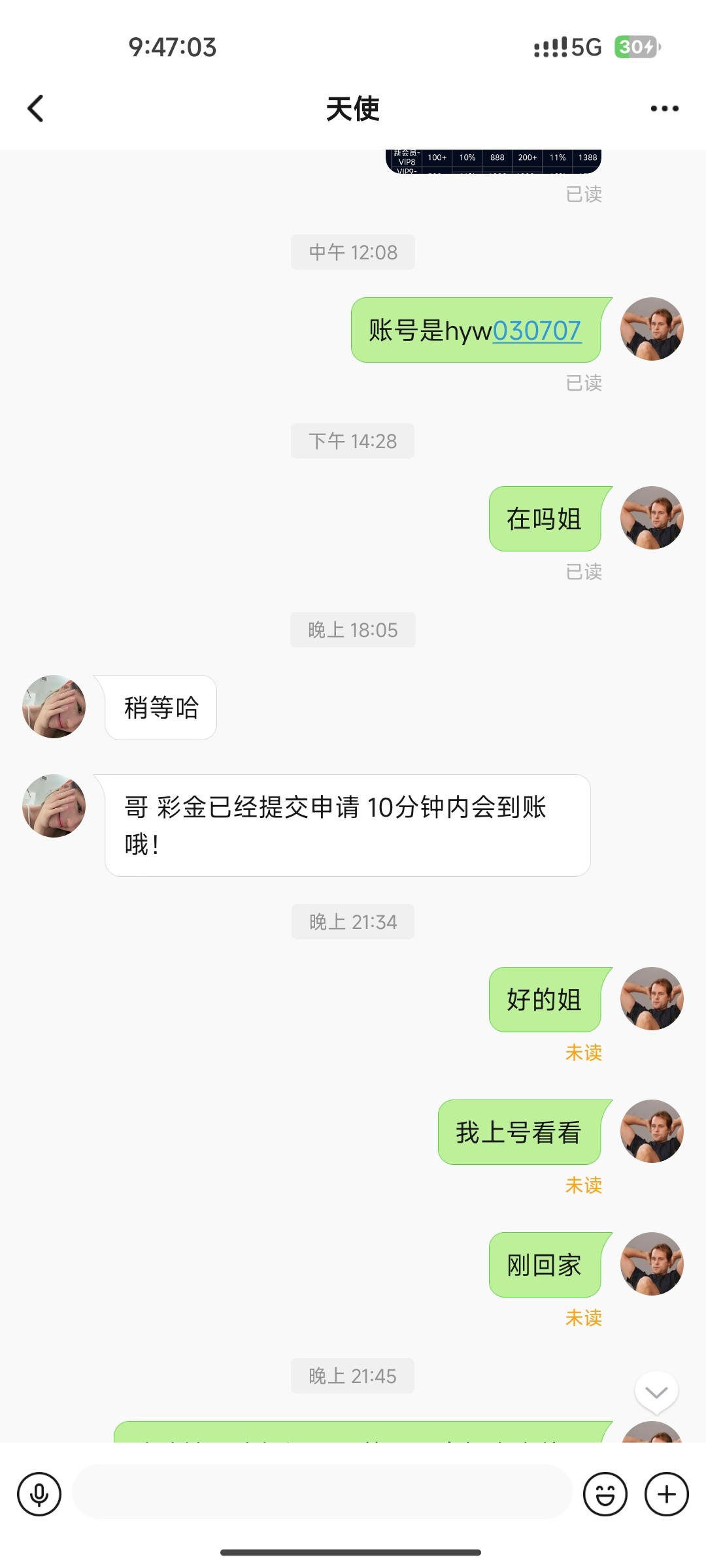The height and width of the screenshot is (1568, 706).
Task: Tap the underlined 030707 link in message
Action: 537,331
